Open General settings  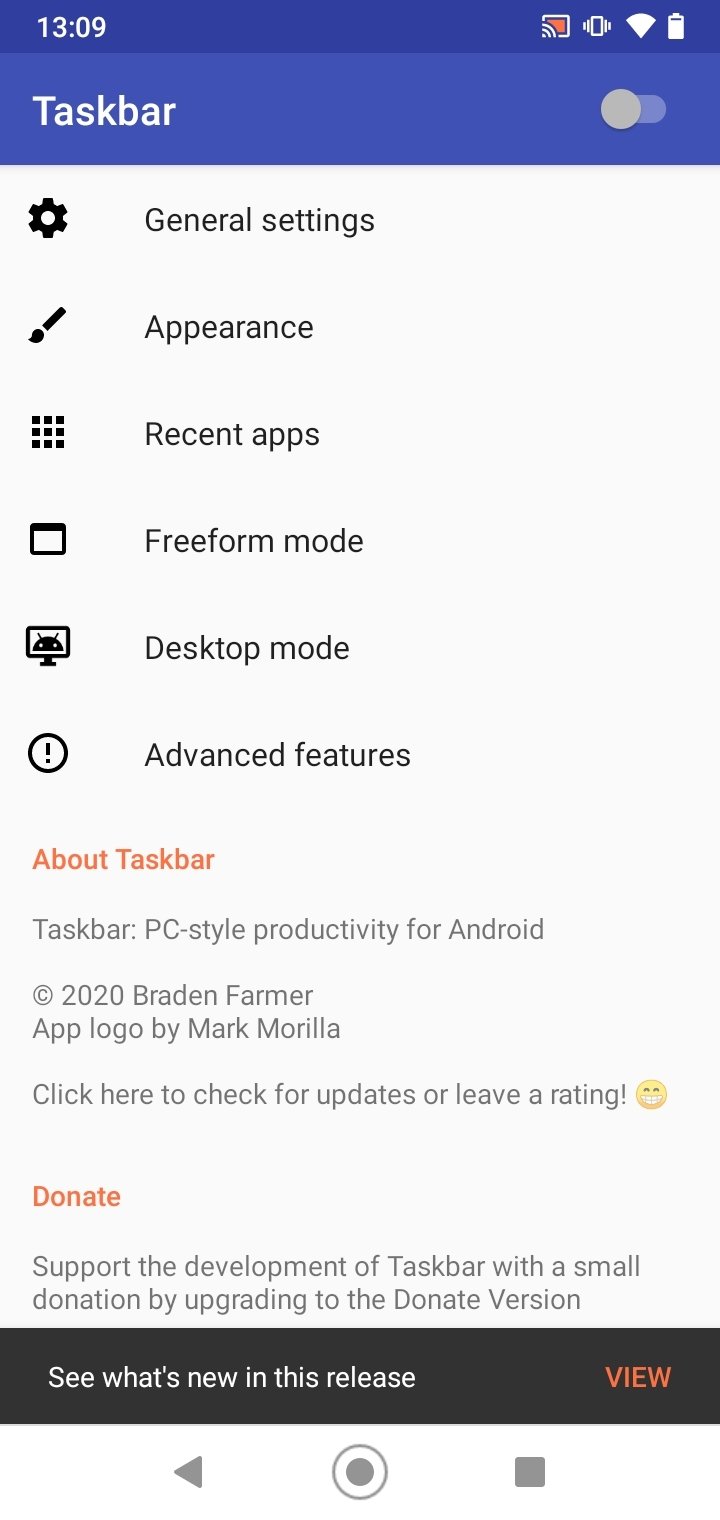click(360, 220)
